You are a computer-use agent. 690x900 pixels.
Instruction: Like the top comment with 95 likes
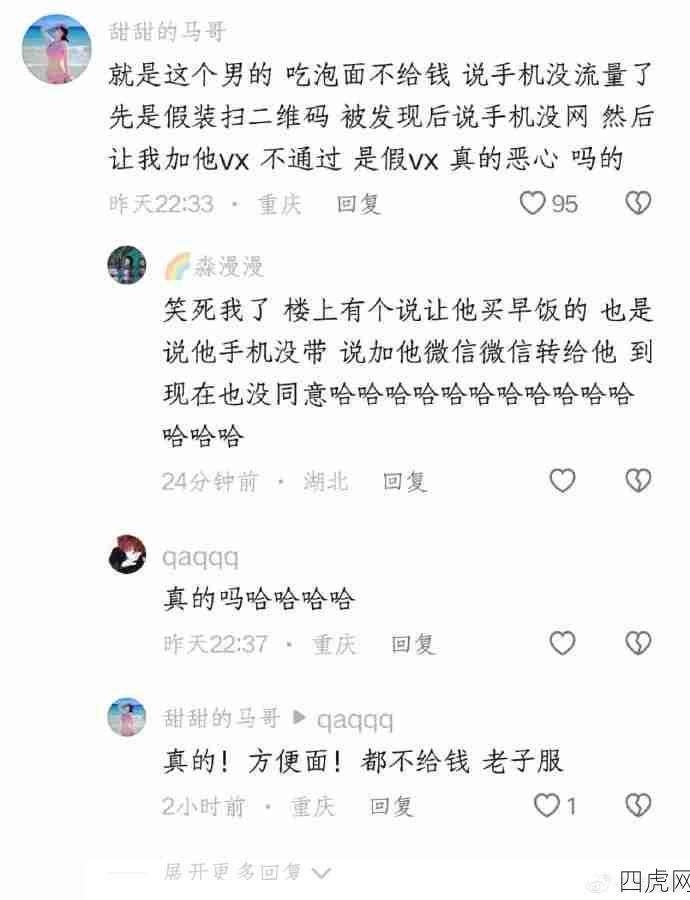(x=534, y=204)
